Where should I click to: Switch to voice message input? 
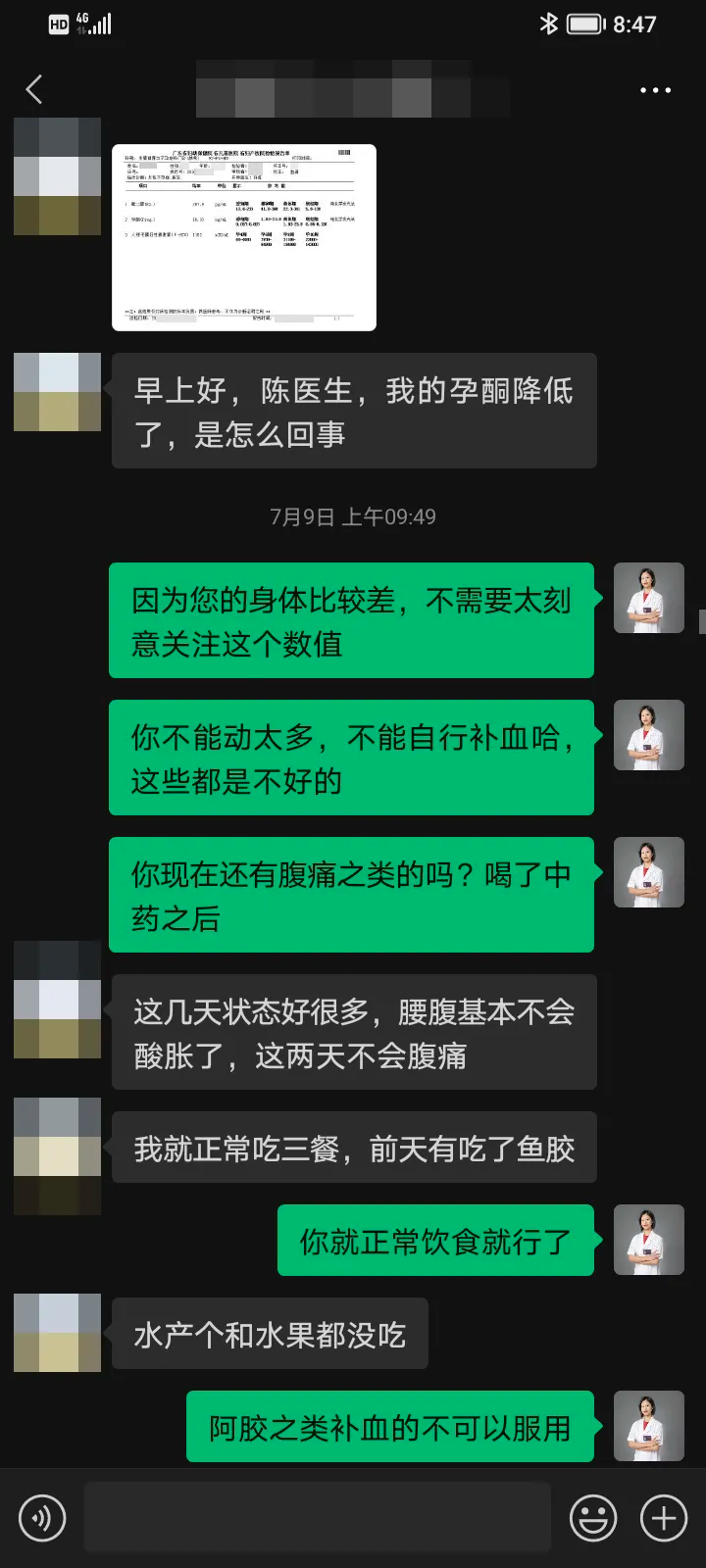42,1519
